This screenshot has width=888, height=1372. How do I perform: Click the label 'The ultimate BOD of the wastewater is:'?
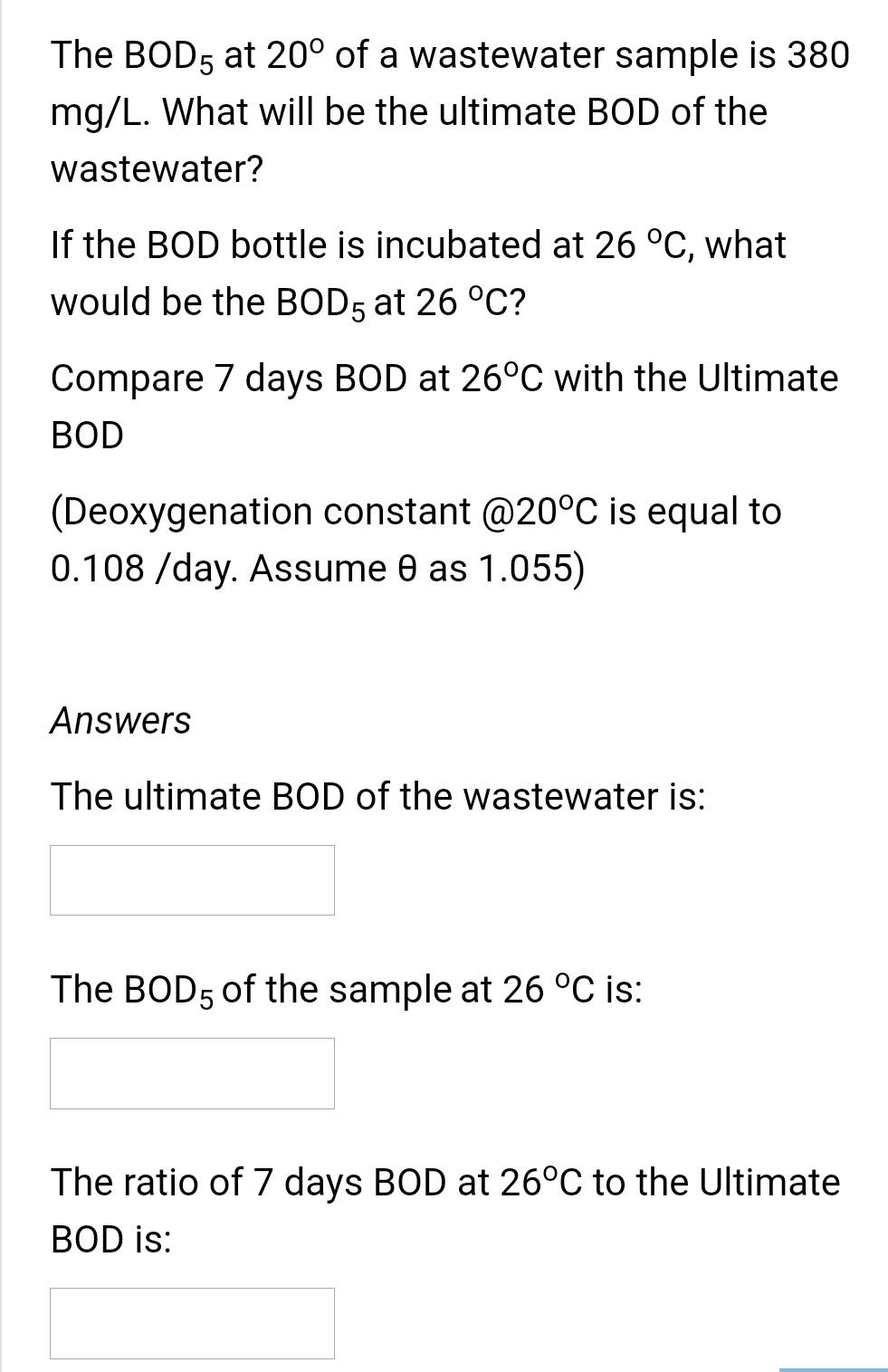tap(379, 796)
